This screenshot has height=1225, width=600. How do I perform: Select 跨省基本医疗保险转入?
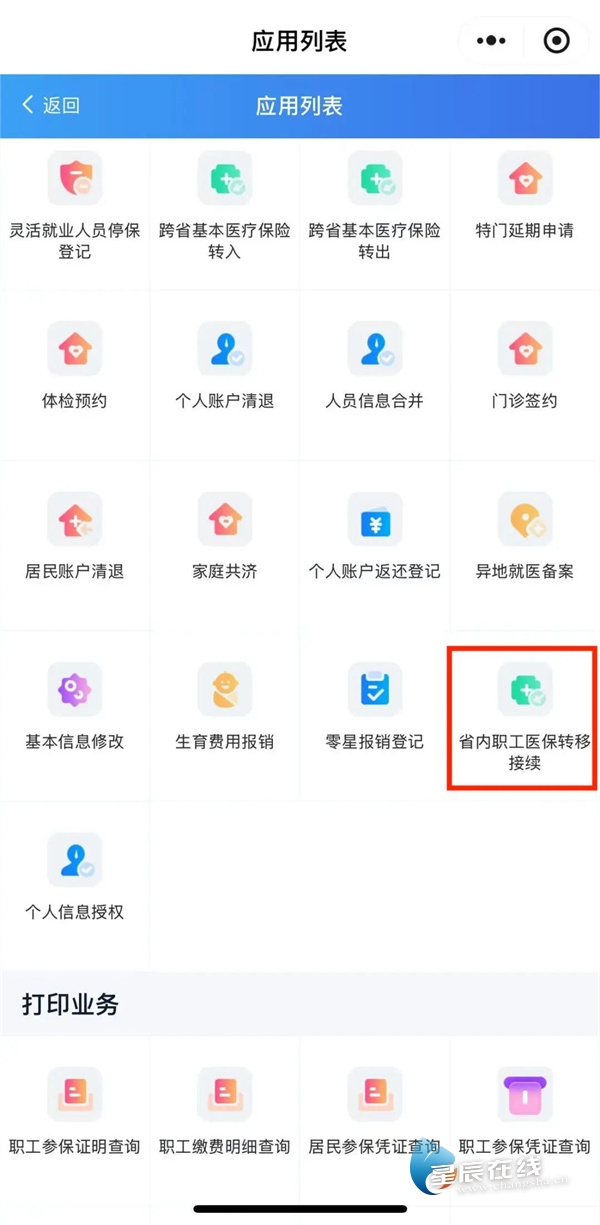pyautogui.click(x=225, y=205)
